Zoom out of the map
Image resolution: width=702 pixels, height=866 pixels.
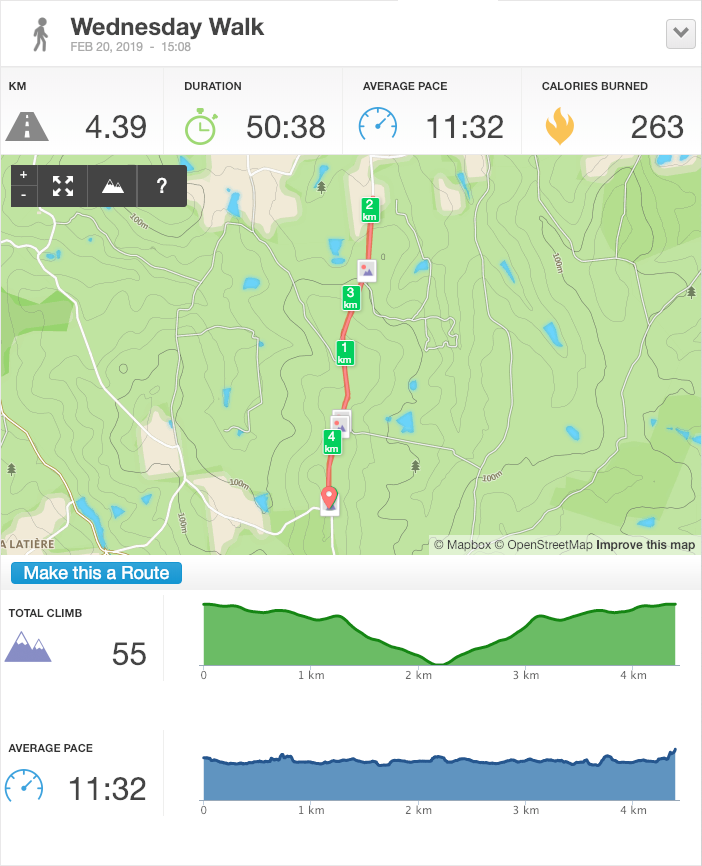(x=24, y=195)
